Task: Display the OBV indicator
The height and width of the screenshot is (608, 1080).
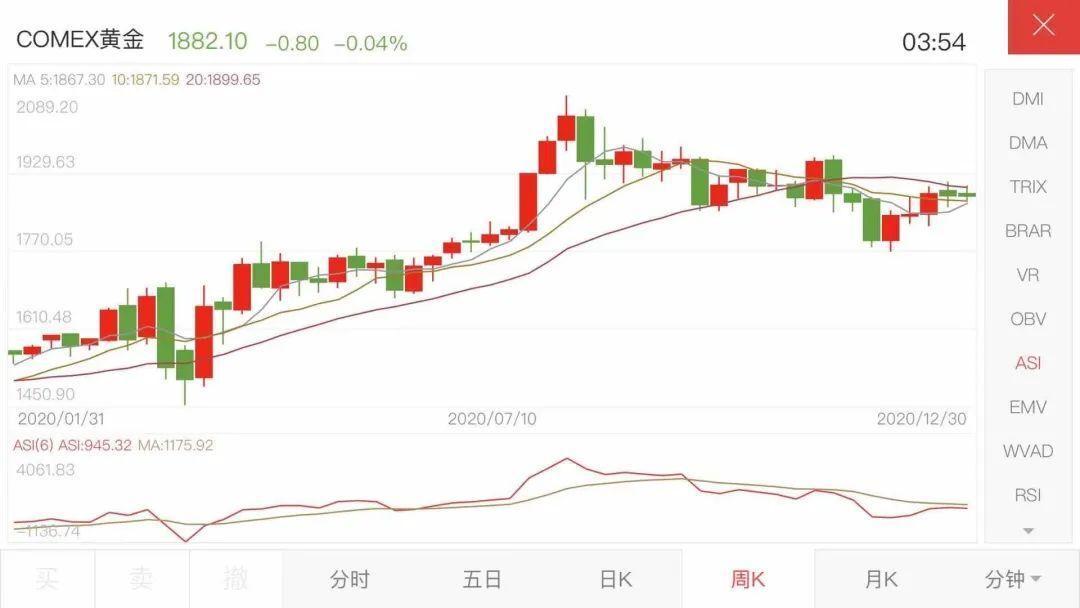Action: point(1028,319)
